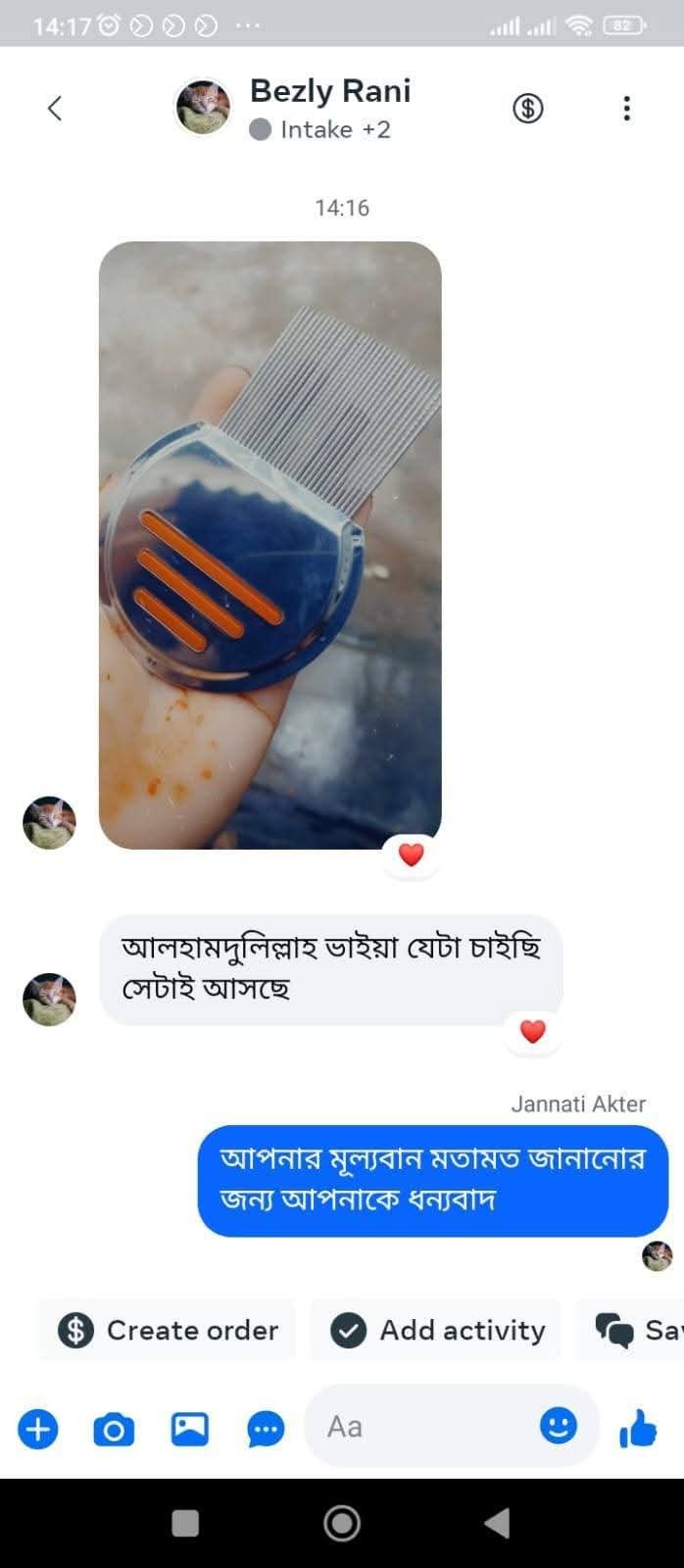Open the dollar payment icon in header
Screen dimensions: 684x1568
tap(527, 108)
